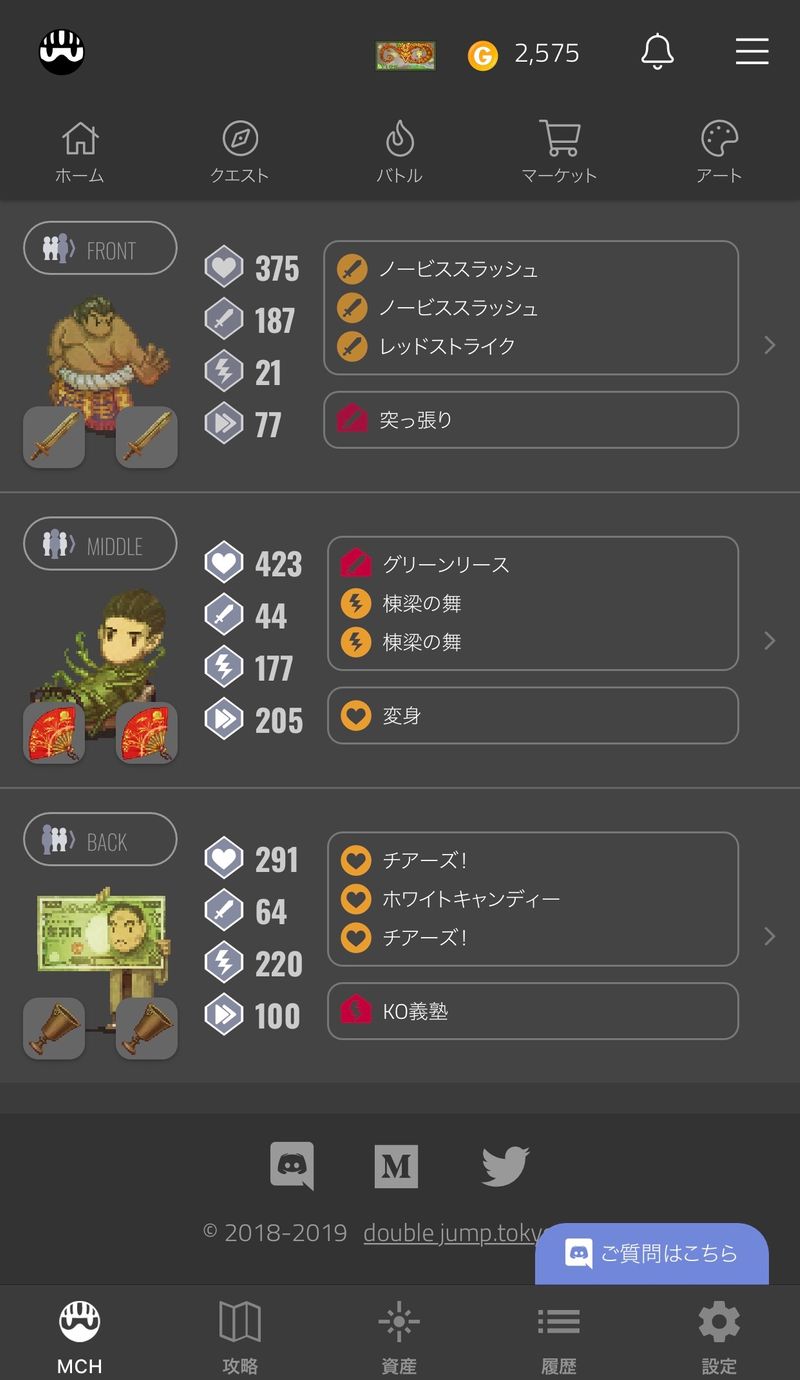The width and height of the screenshot is (800, 1380).
Task: Open the Twitter page link
Action: click(505, 1166)
